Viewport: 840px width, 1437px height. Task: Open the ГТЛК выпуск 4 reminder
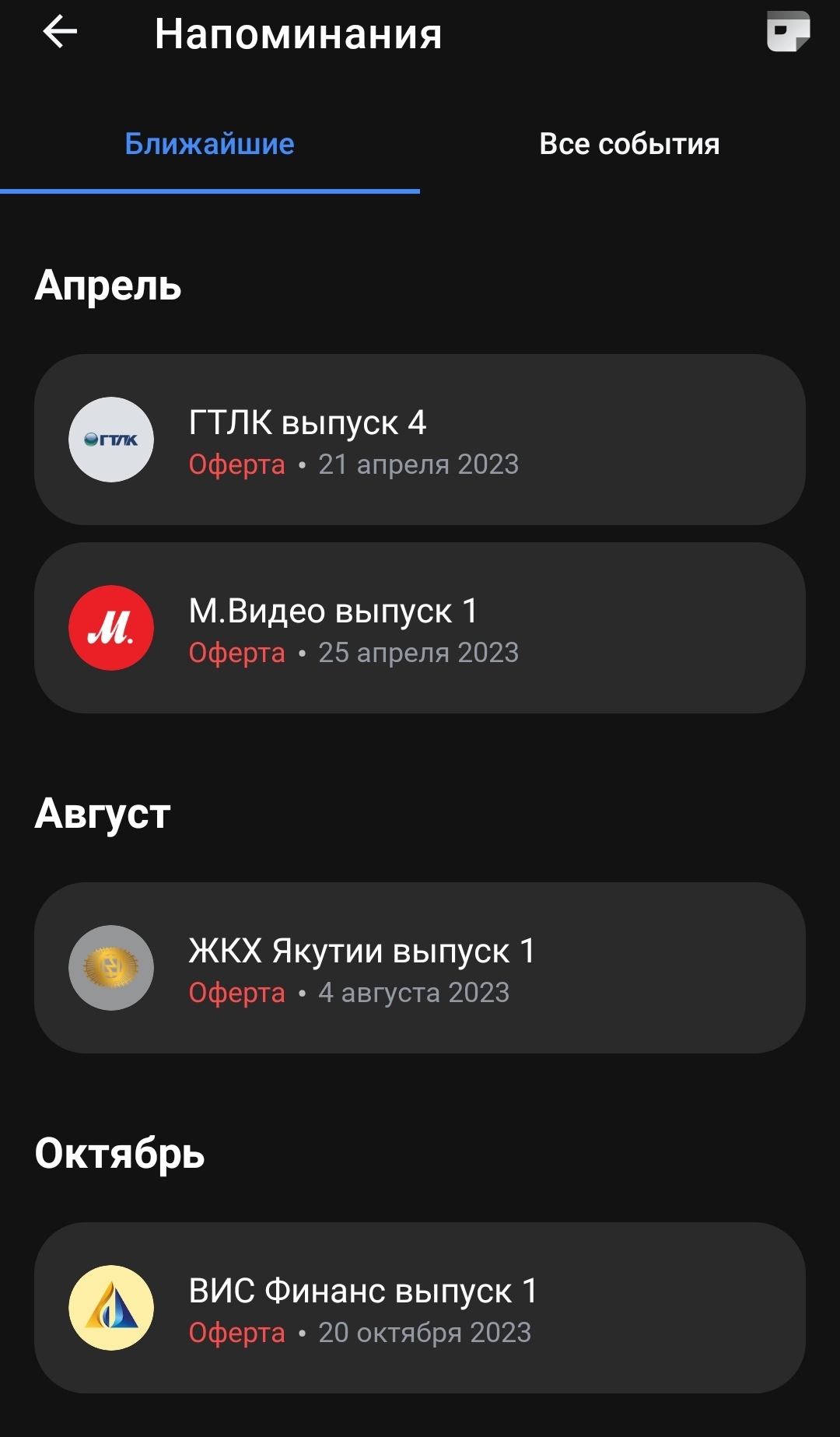(x=420, y=440)
